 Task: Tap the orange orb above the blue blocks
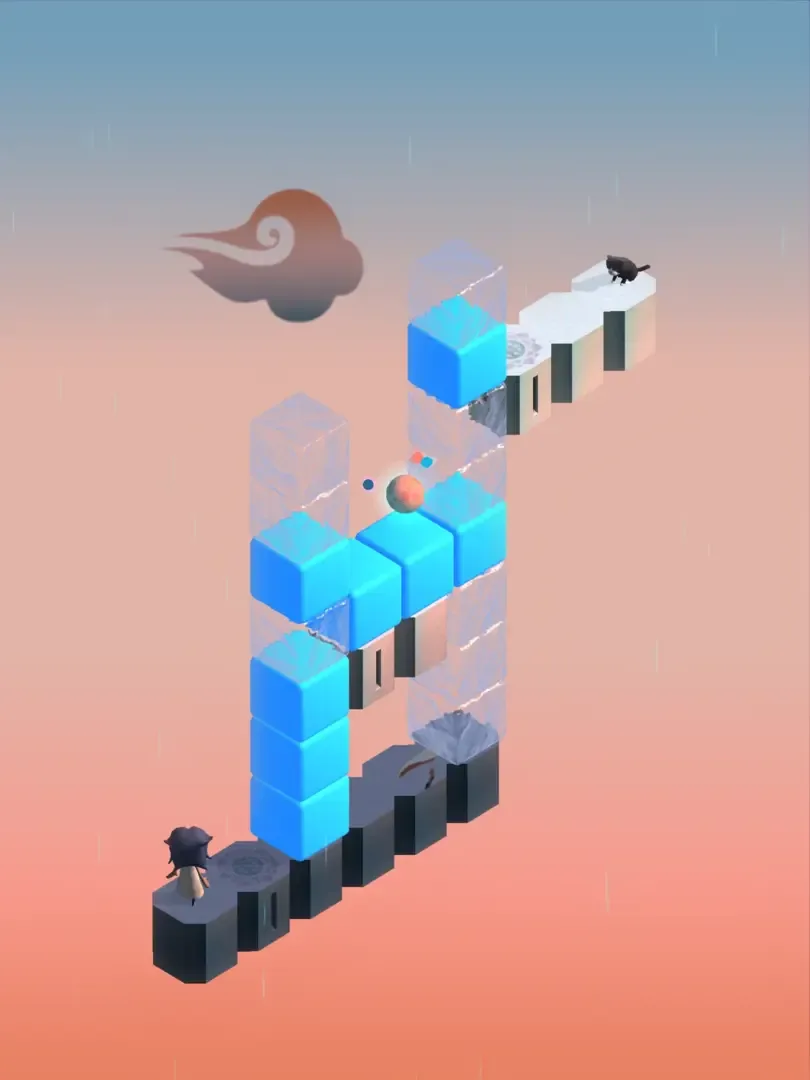coord(405,494)
